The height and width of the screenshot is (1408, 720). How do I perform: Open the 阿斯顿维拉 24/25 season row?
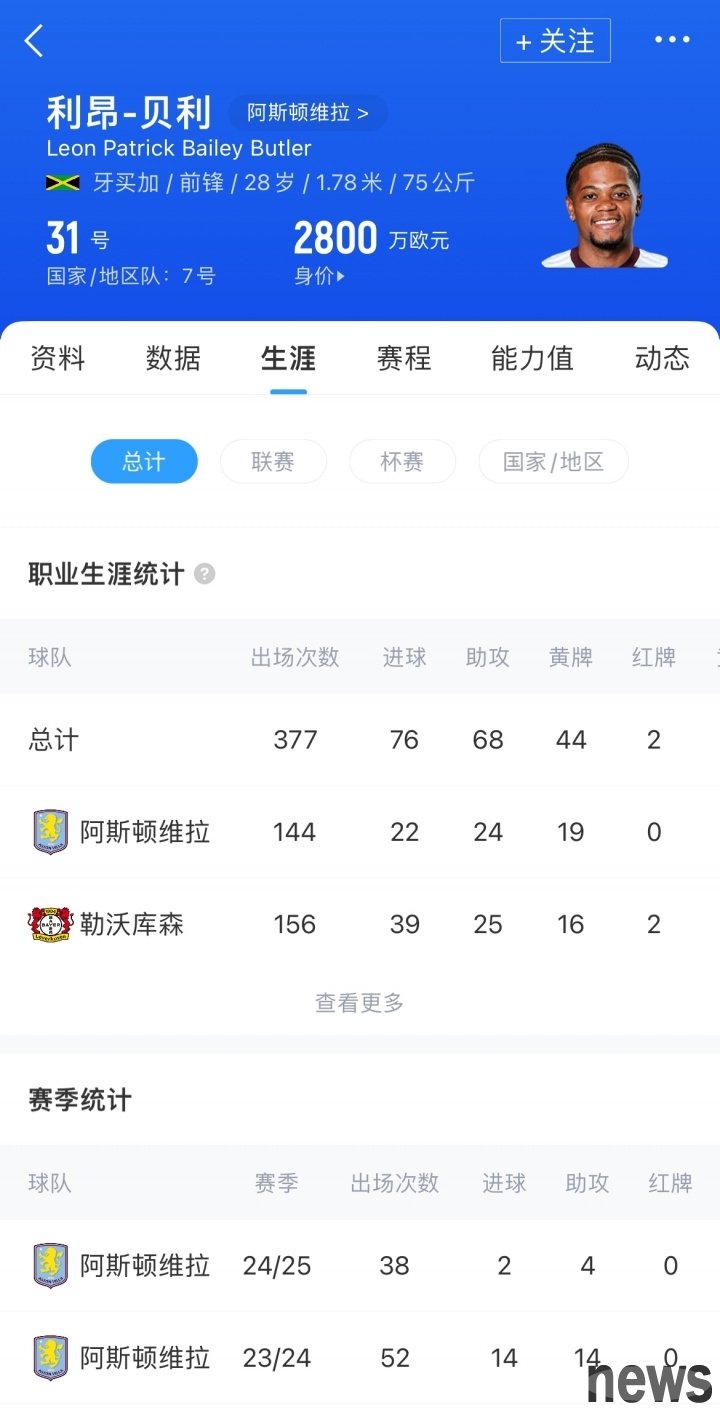click(360, 1266)
